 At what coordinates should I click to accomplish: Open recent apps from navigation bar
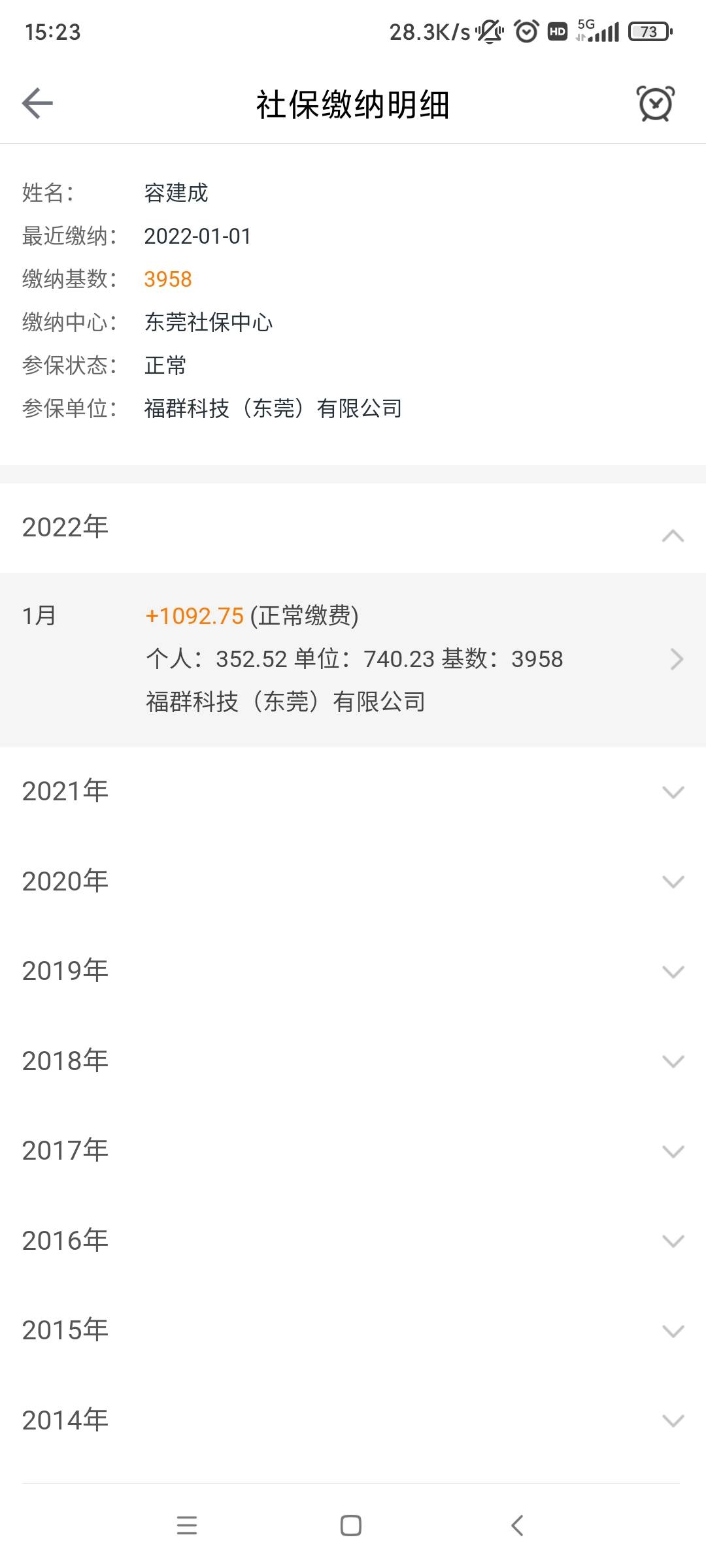[x=187, y=1526]
